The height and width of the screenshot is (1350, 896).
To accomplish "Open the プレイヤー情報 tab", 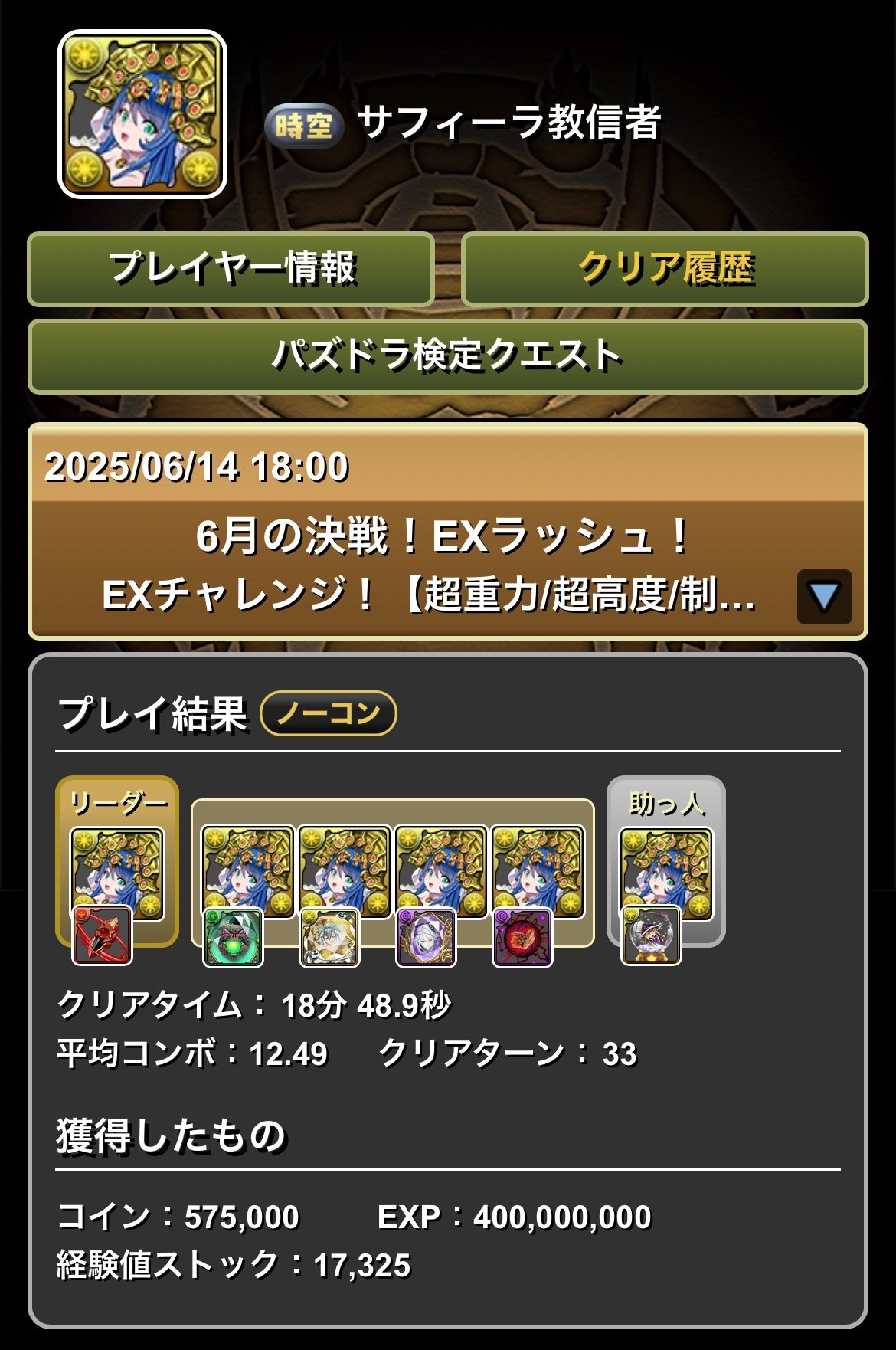I will pyautogui.click(x=231, y=269).
